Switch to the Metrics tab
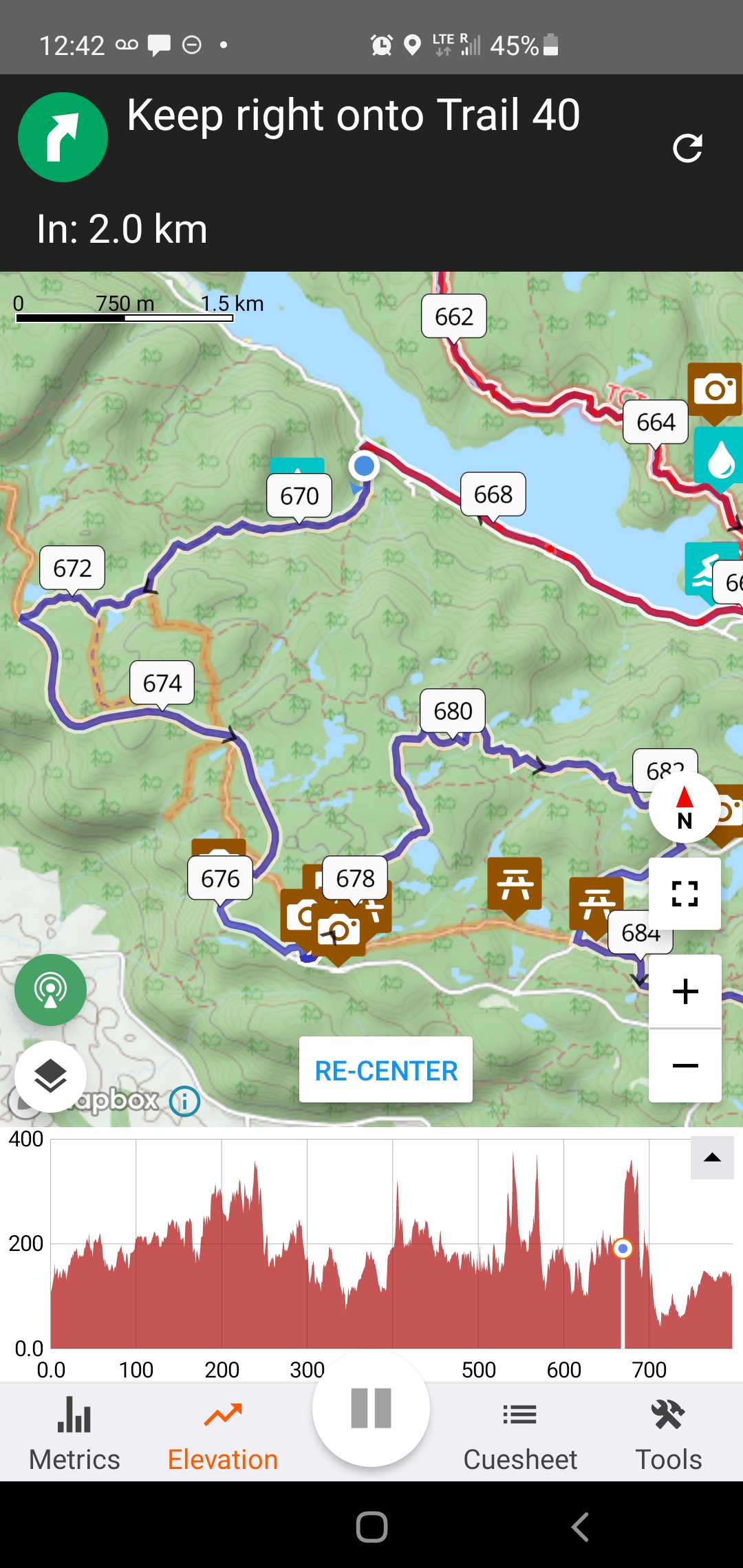Image resolution: width=743 pixels, height=1568 pixels. click(74, 1434)
